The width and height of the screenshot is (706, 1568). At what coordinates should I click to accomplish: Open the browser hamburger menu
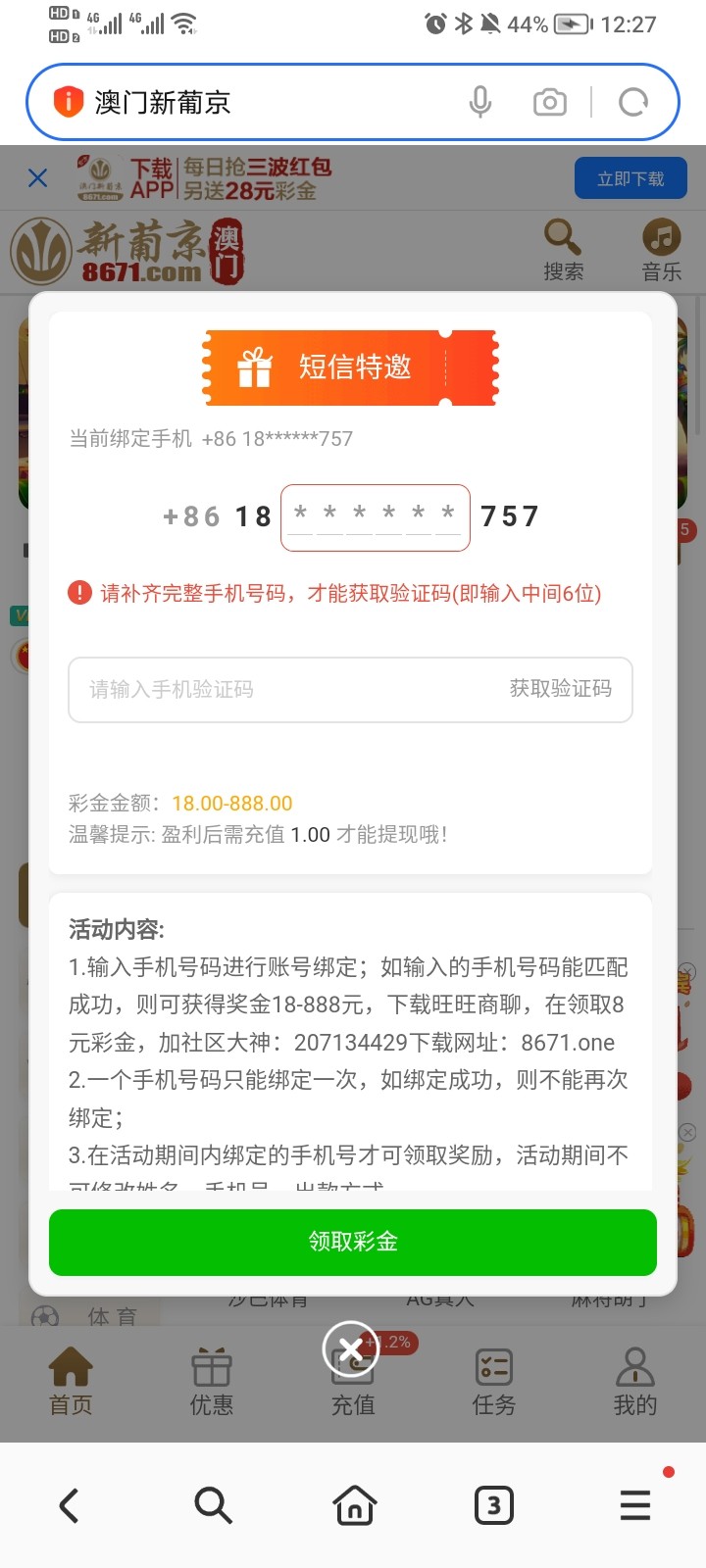pos(634,1505)
